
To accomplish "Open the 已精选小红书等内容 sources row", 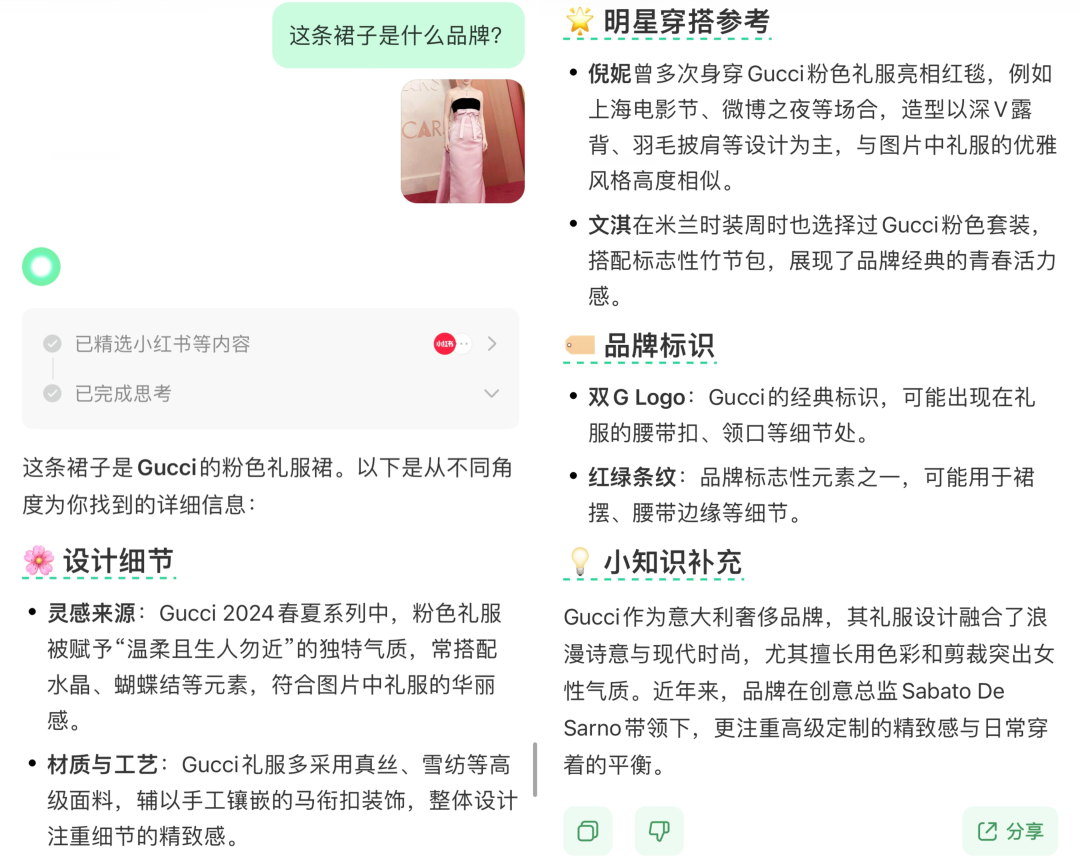I will [270, 344].
